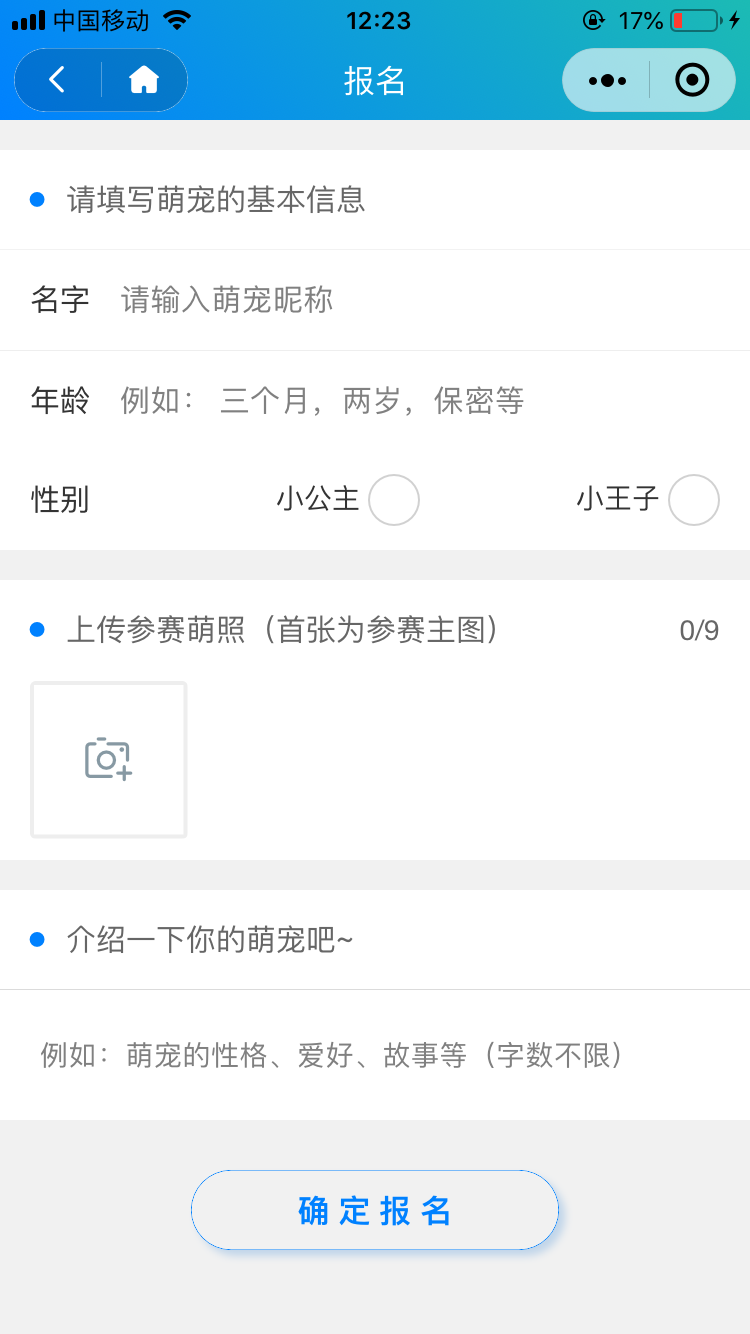
Task: Tap the pet nickname (名字) input field
Action: click(x=420, y=300)
